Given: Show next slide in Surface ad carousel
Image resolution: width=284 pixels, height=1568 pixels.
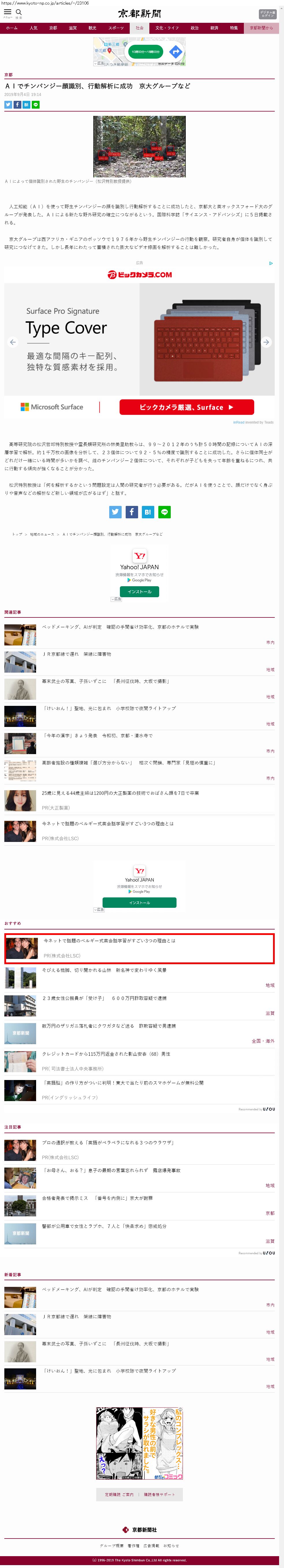Looking at the screenshot, I should [x=266, y=342].
